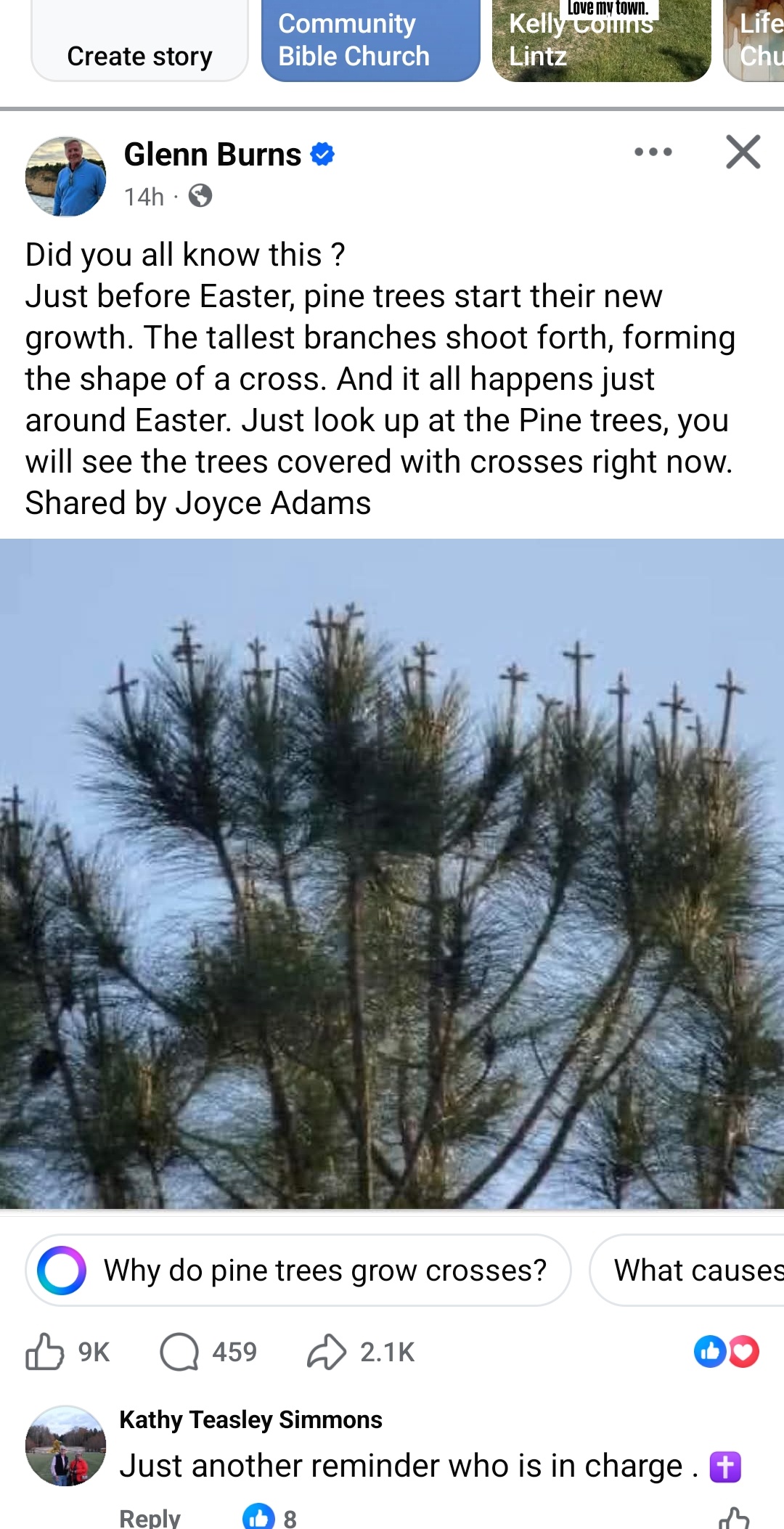Open Glenn Burns' profile name link

tap(212, 155)
